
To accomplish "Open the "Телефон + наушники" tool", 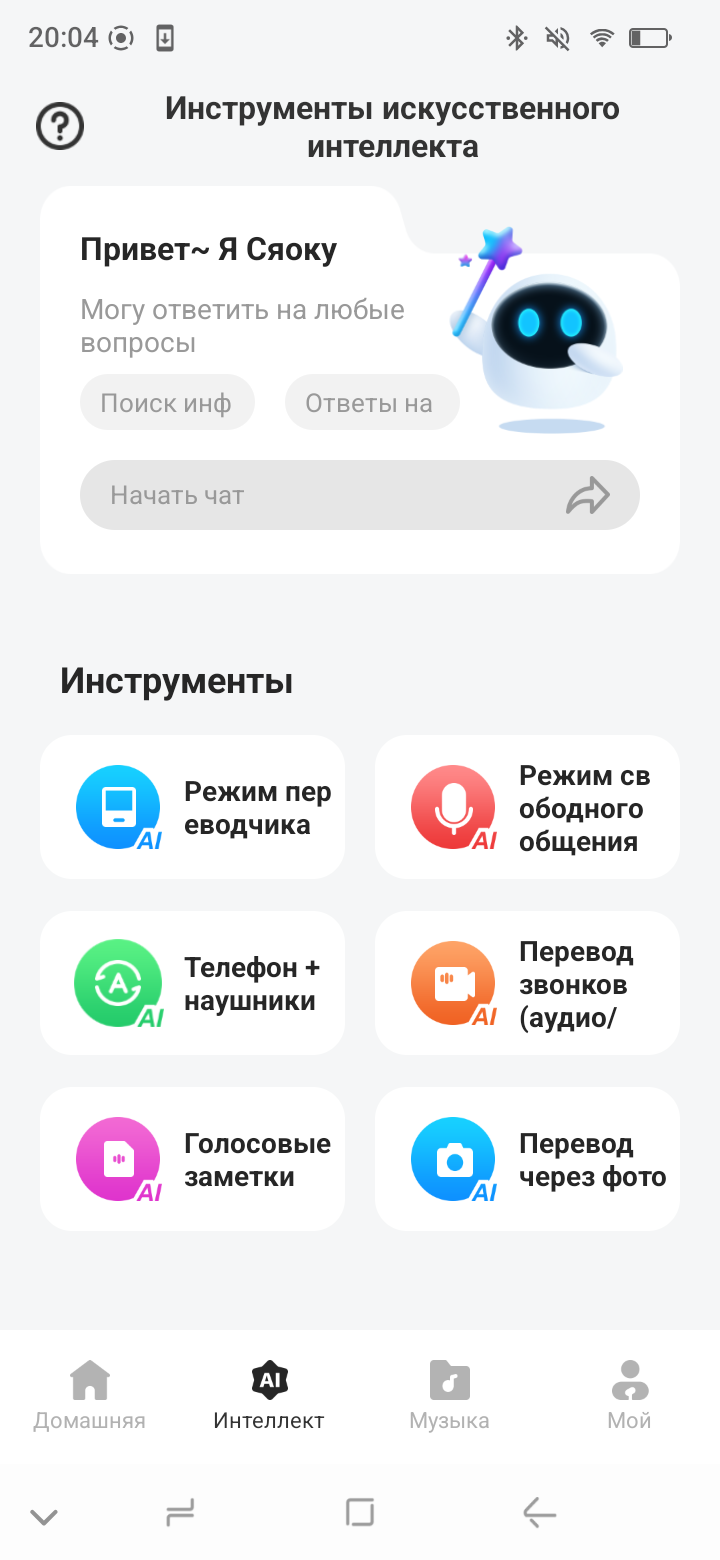I will coord(192,983).
